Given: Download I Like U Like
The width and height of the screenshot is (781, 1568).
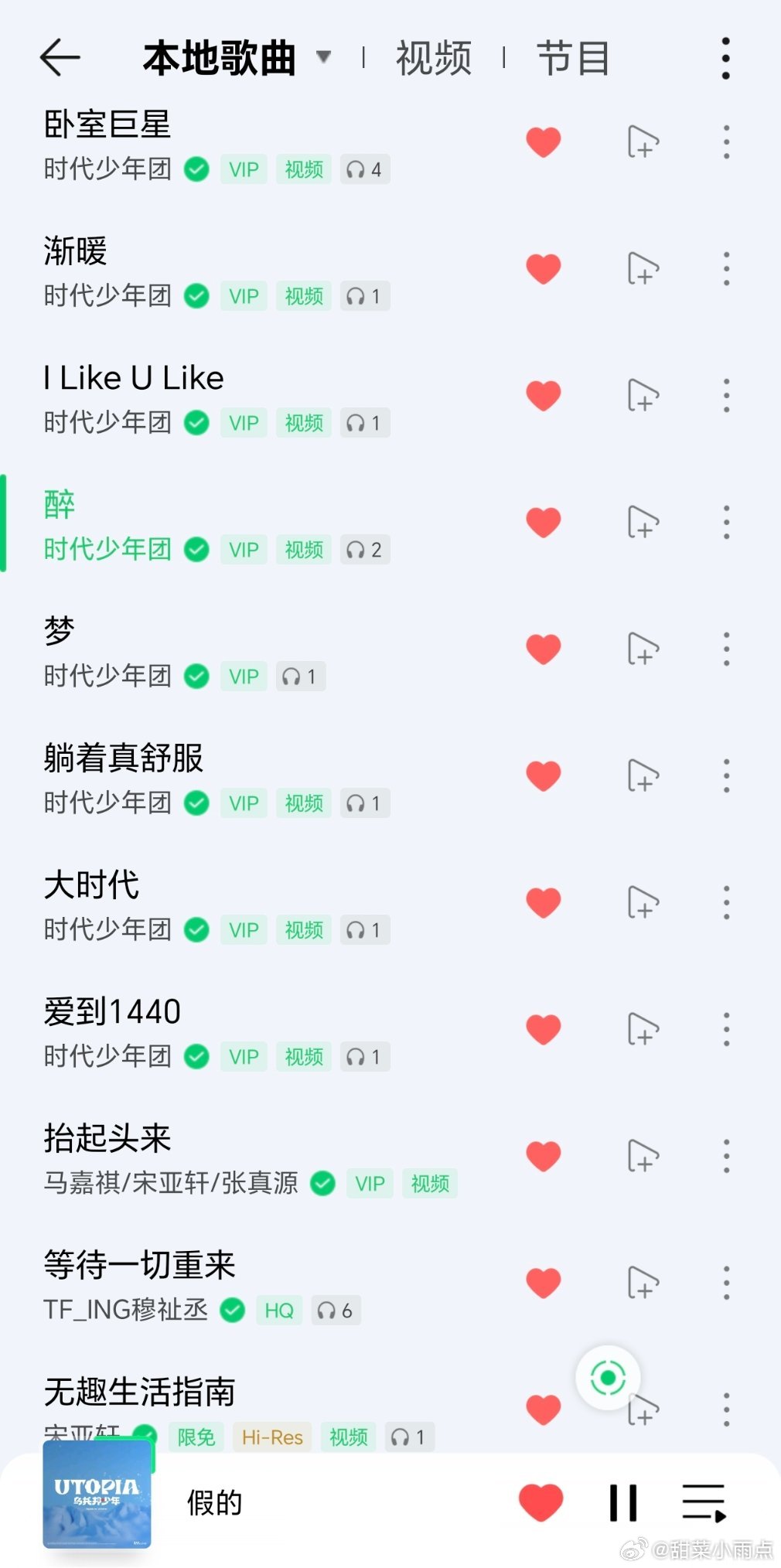Looking at the screenshot, I should 643,396.
